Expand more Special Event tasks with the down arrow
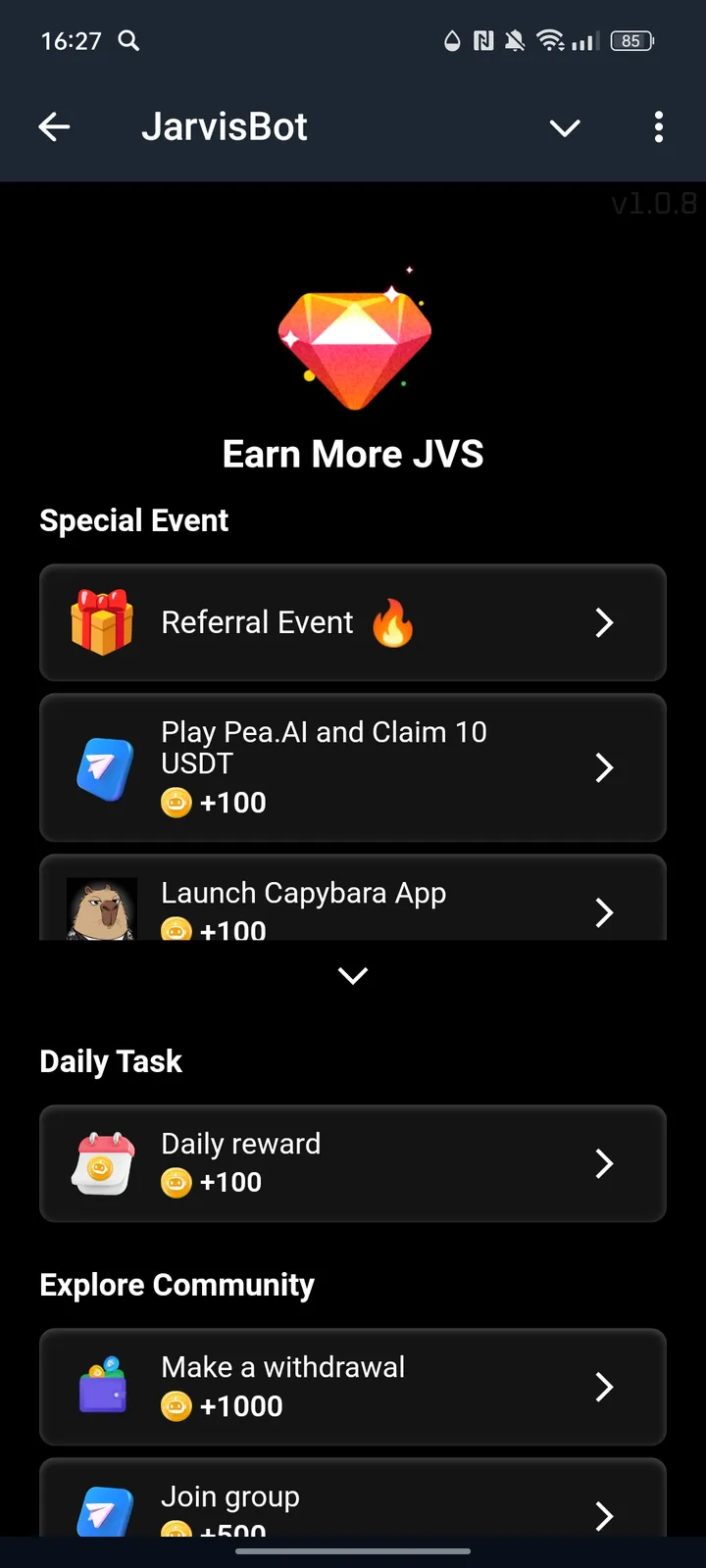Screen dimensions: 706x1568 pos(353,975)
